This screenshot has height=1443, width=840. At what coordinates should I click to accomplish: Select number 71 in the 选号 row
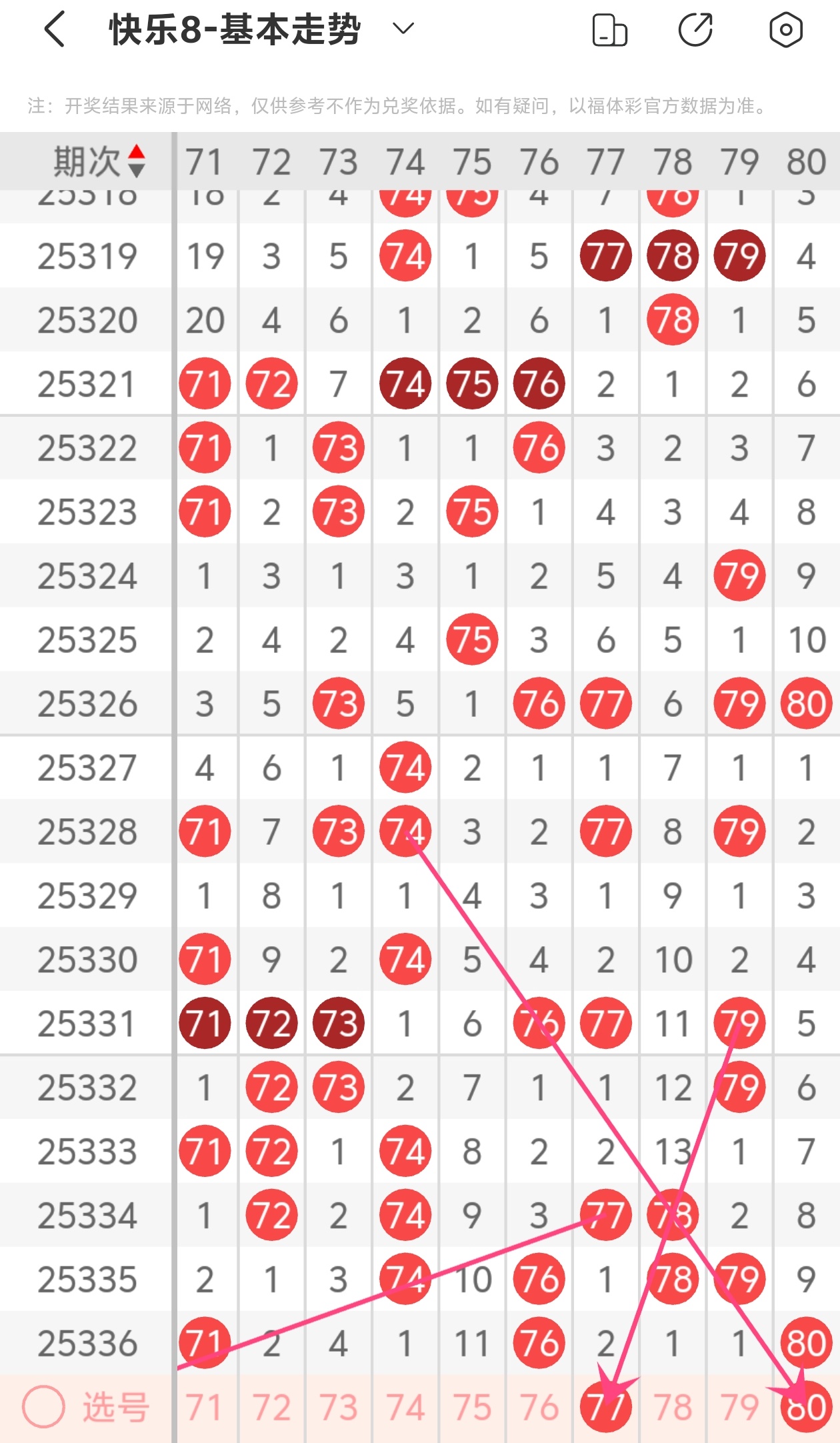[x=204, y=1408]
